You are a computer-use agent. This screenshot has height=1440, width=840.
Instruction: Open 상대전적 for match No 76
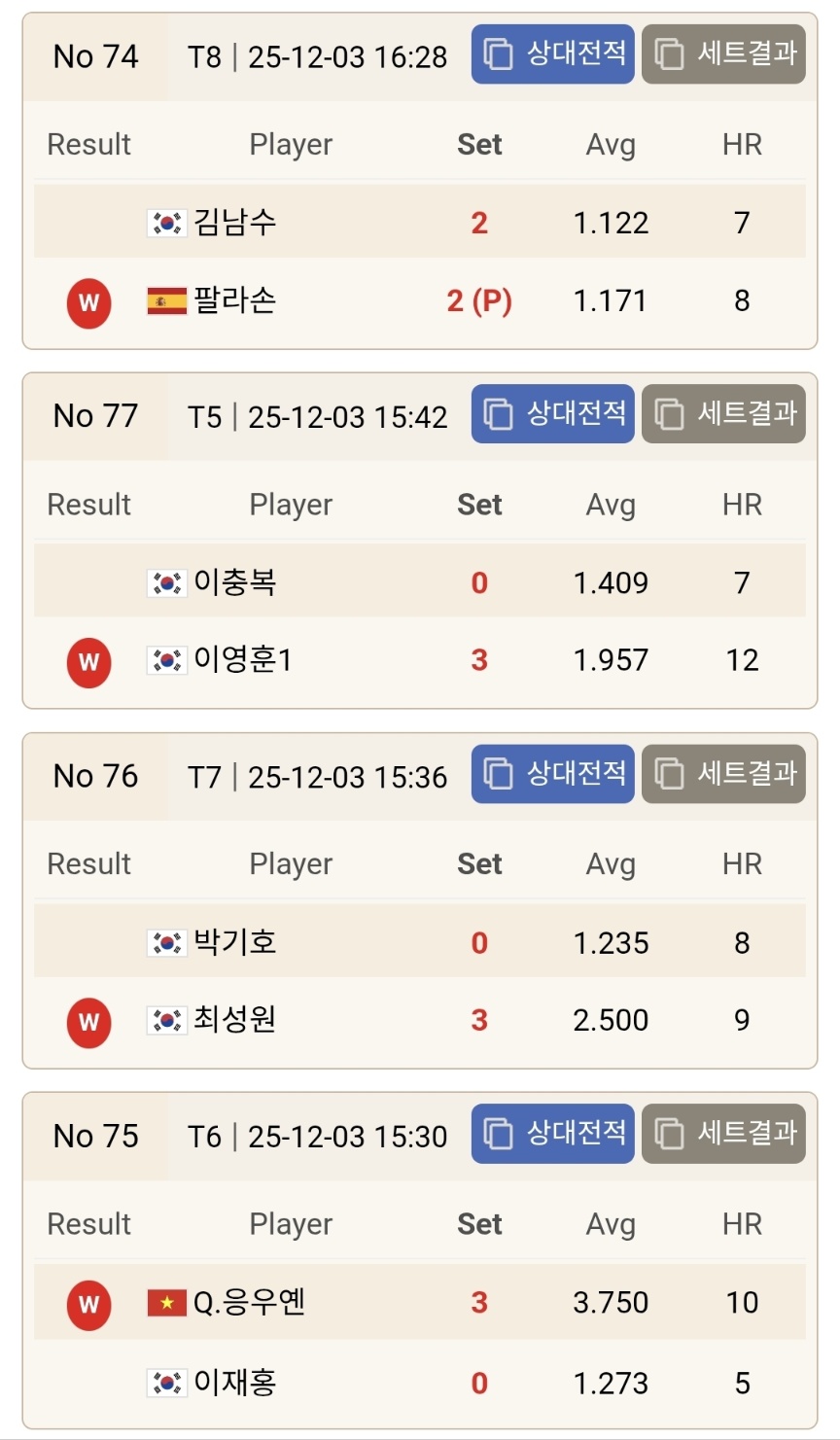pos(553,774)
